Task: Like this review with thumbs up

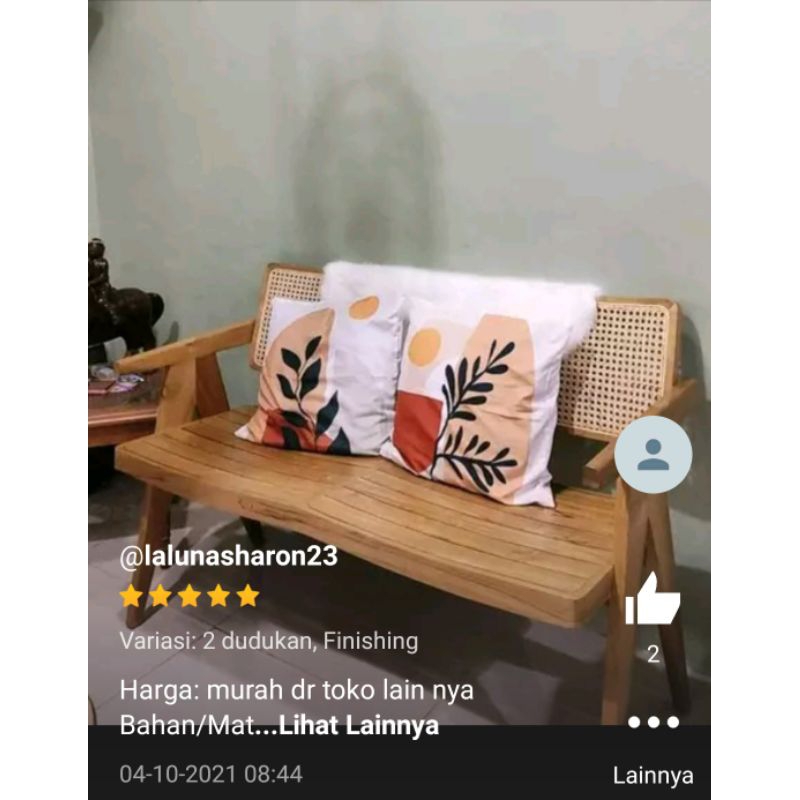Action: coord(652,600)
